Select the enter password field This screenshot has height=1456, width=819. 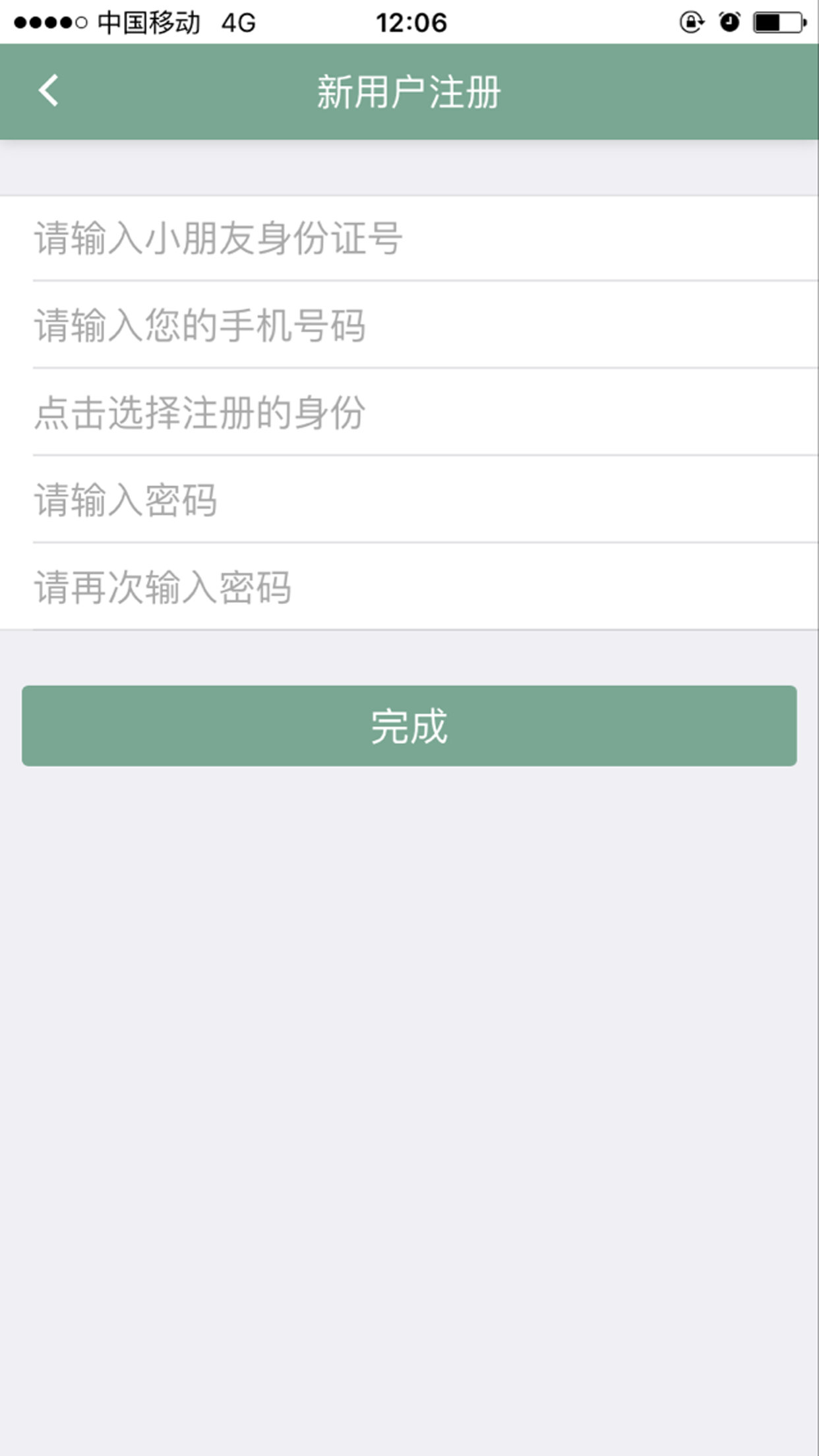[409, 500]
